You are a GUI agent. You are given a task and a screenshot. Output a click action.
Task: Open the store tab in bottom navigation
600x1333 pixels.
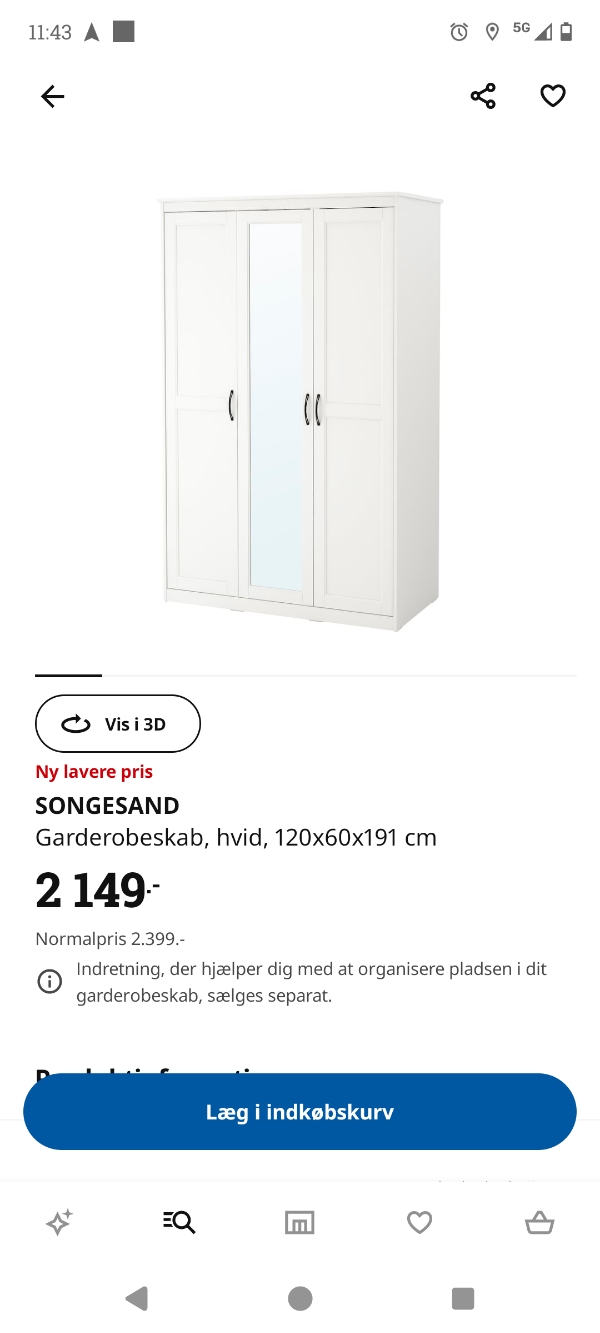tap(299, 1222)
